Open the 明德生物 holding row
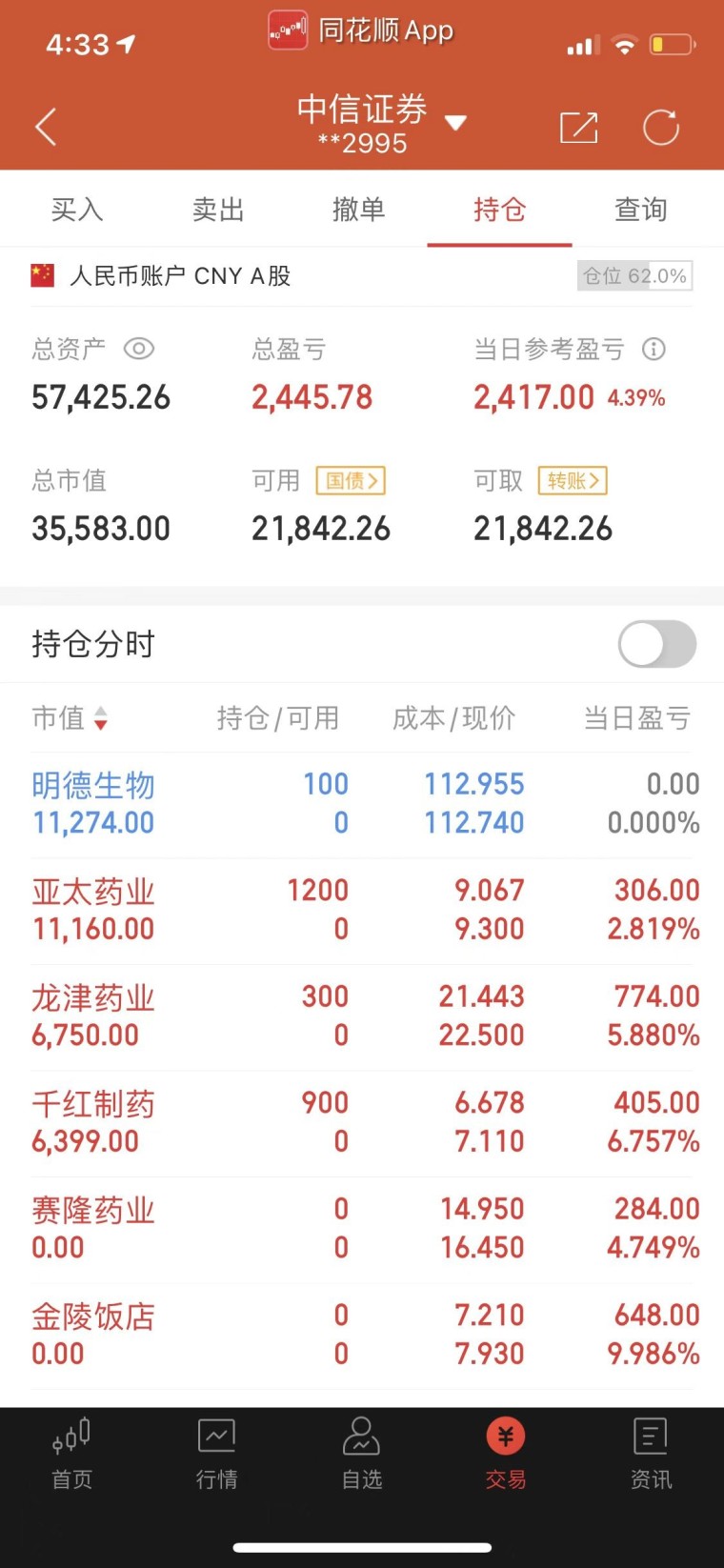 pos(362,804)
